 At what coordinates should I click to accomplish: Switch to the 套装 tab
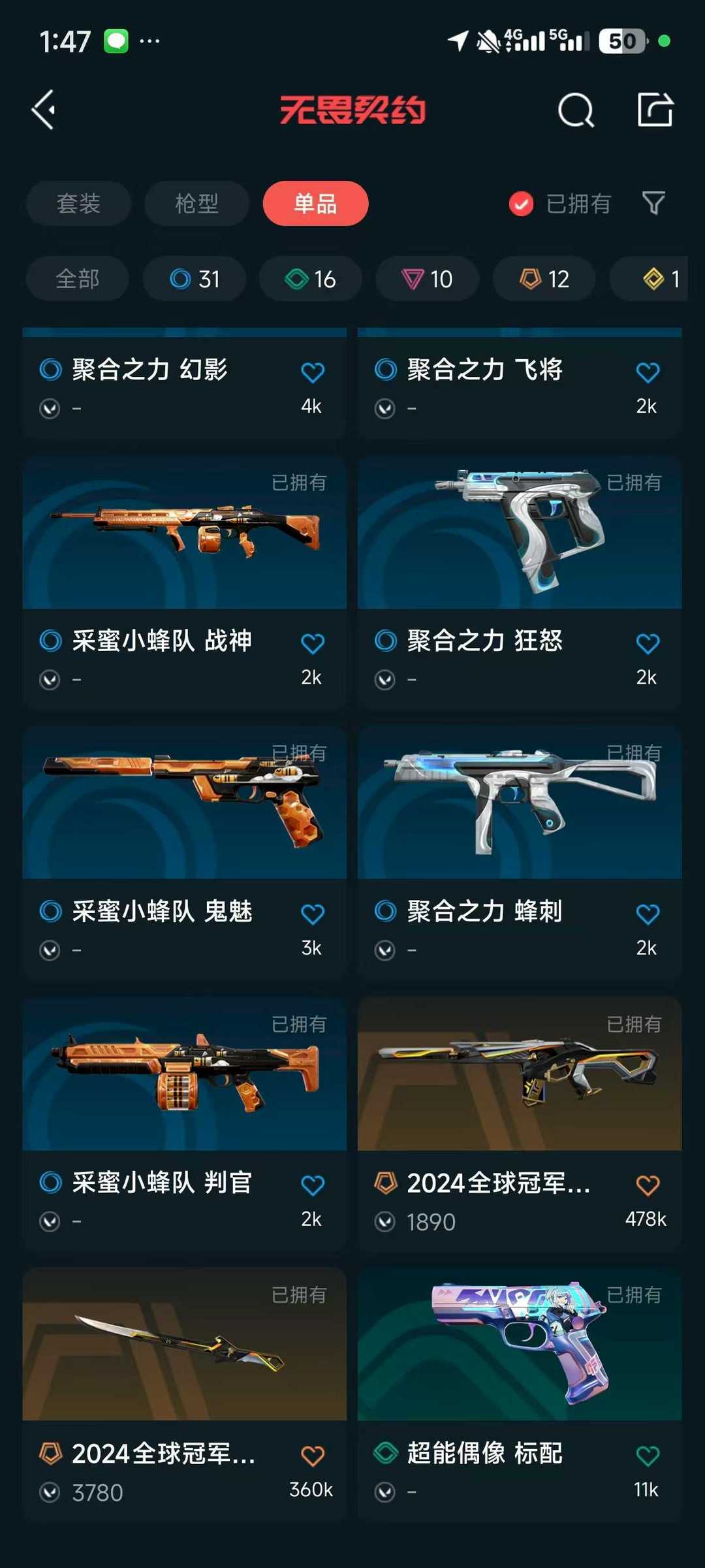point(78,204)
